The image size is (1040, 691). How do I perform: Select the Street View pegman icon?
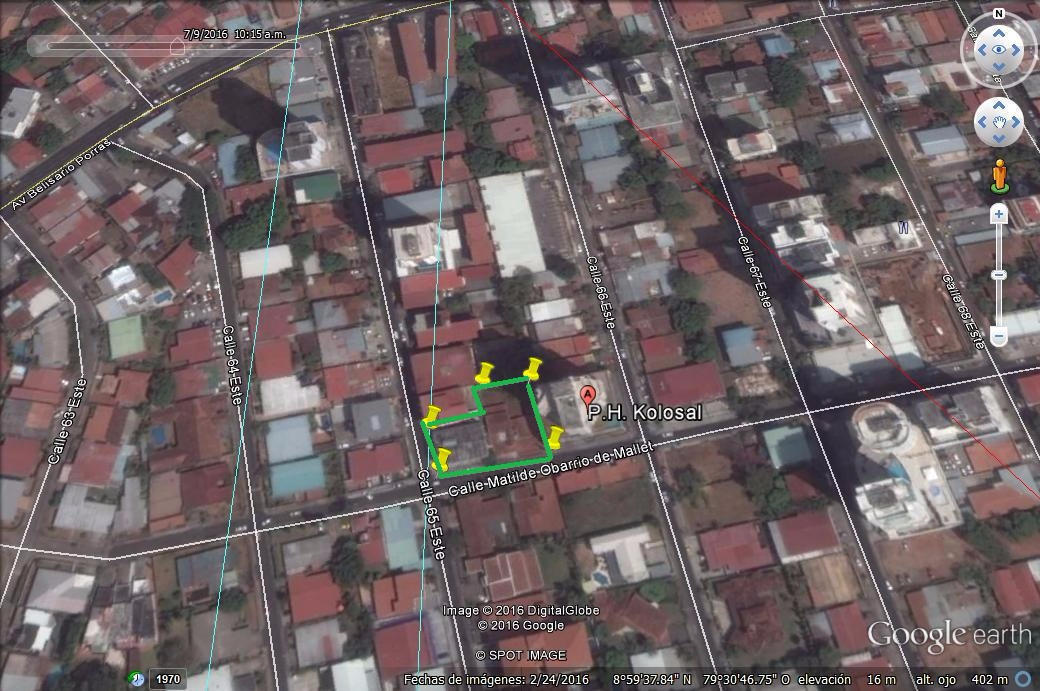coord(998,175)
